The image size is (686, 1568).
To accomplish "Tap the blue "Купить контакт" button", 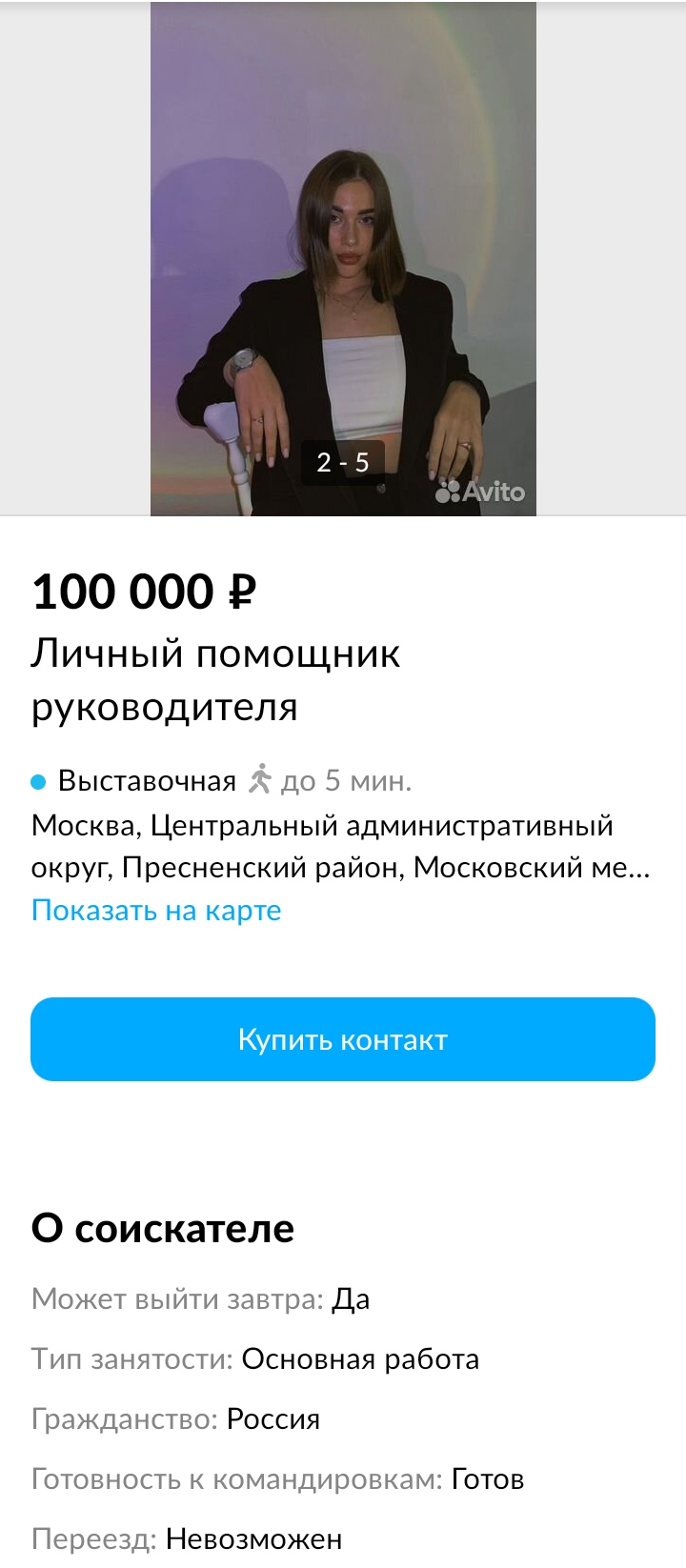I will [x=343, y=1039].
